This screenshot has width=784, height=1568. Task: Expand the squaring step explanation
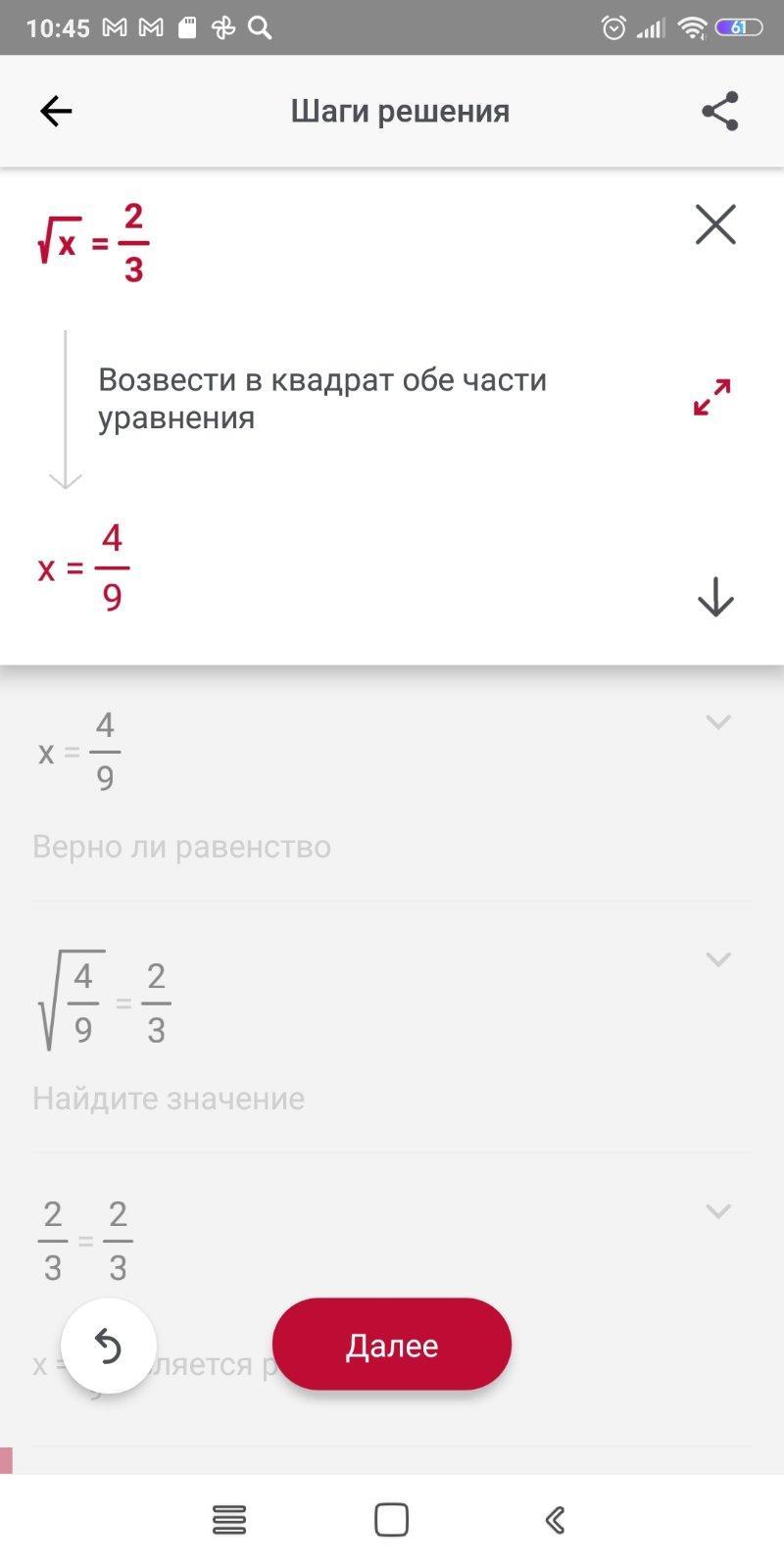(x=712, y=397)
